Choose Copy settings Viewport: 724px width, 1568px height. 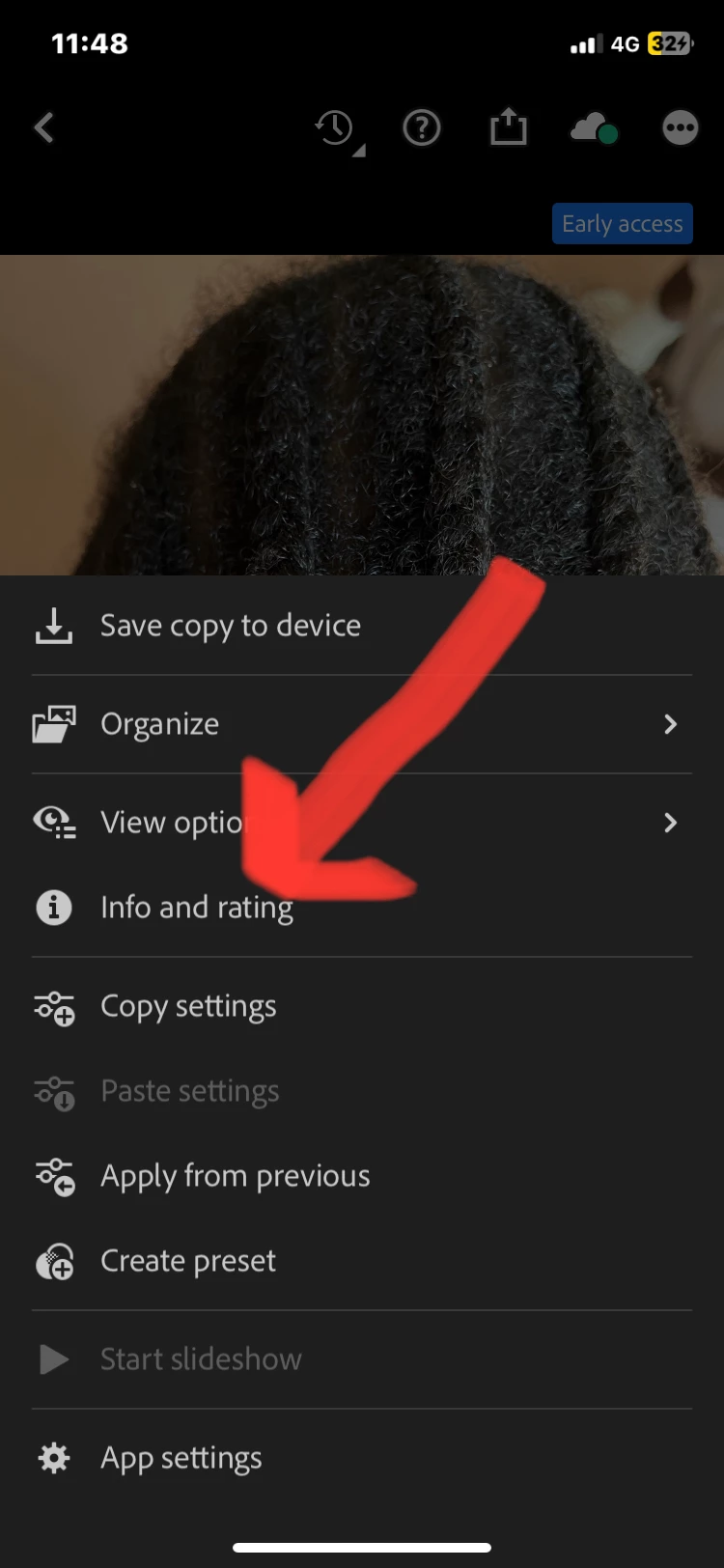[x=188, y=1006]
